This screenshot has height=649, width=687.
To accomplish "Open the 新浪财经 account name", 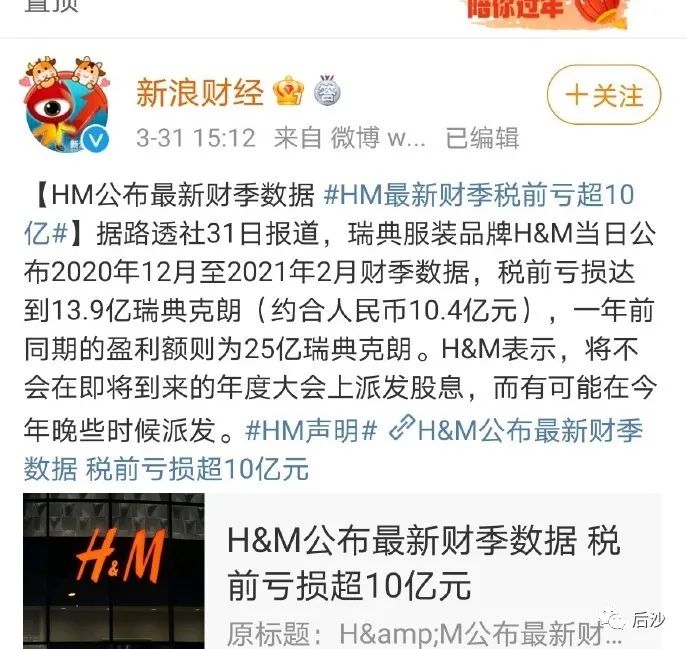I will tap(199, 92).
